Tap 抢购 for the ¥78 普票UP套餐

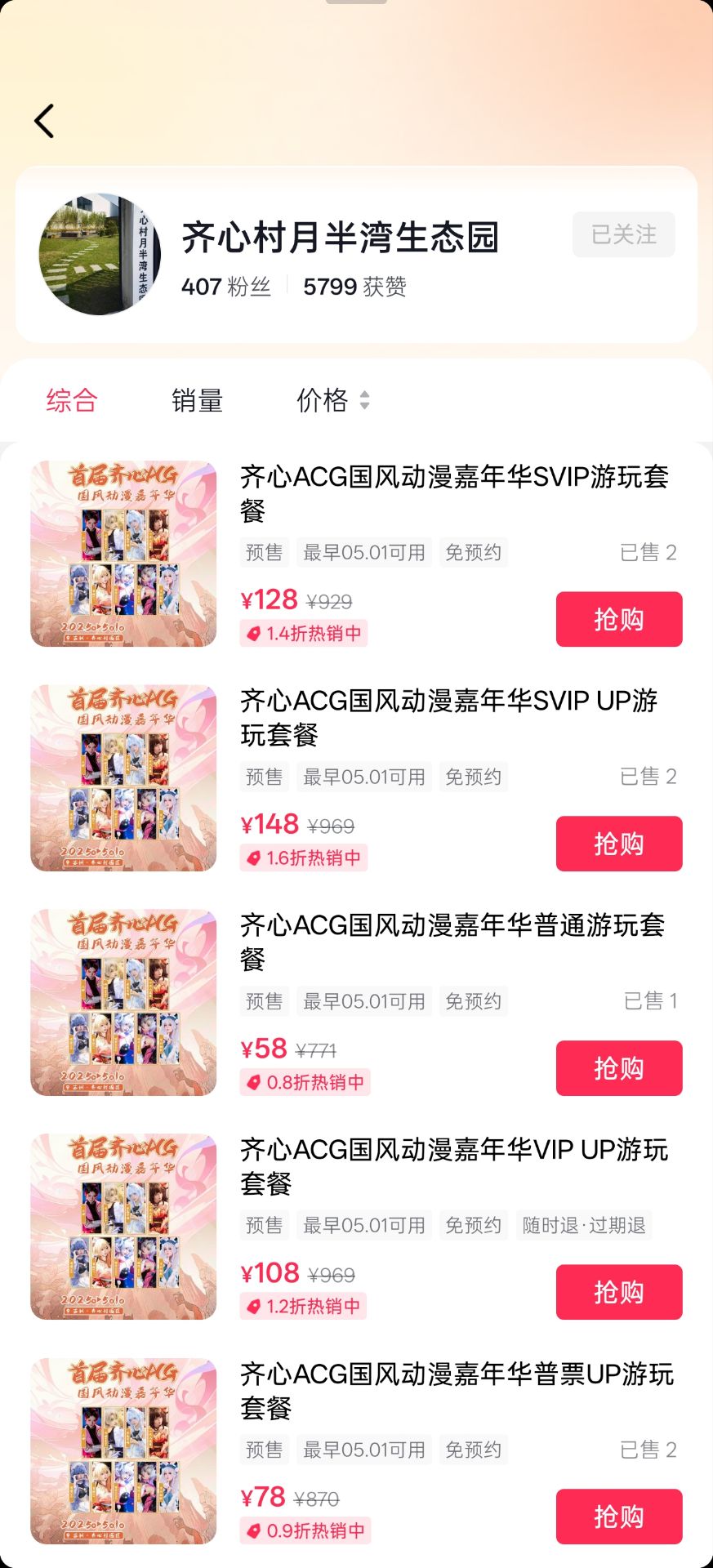coord(618,1517)
